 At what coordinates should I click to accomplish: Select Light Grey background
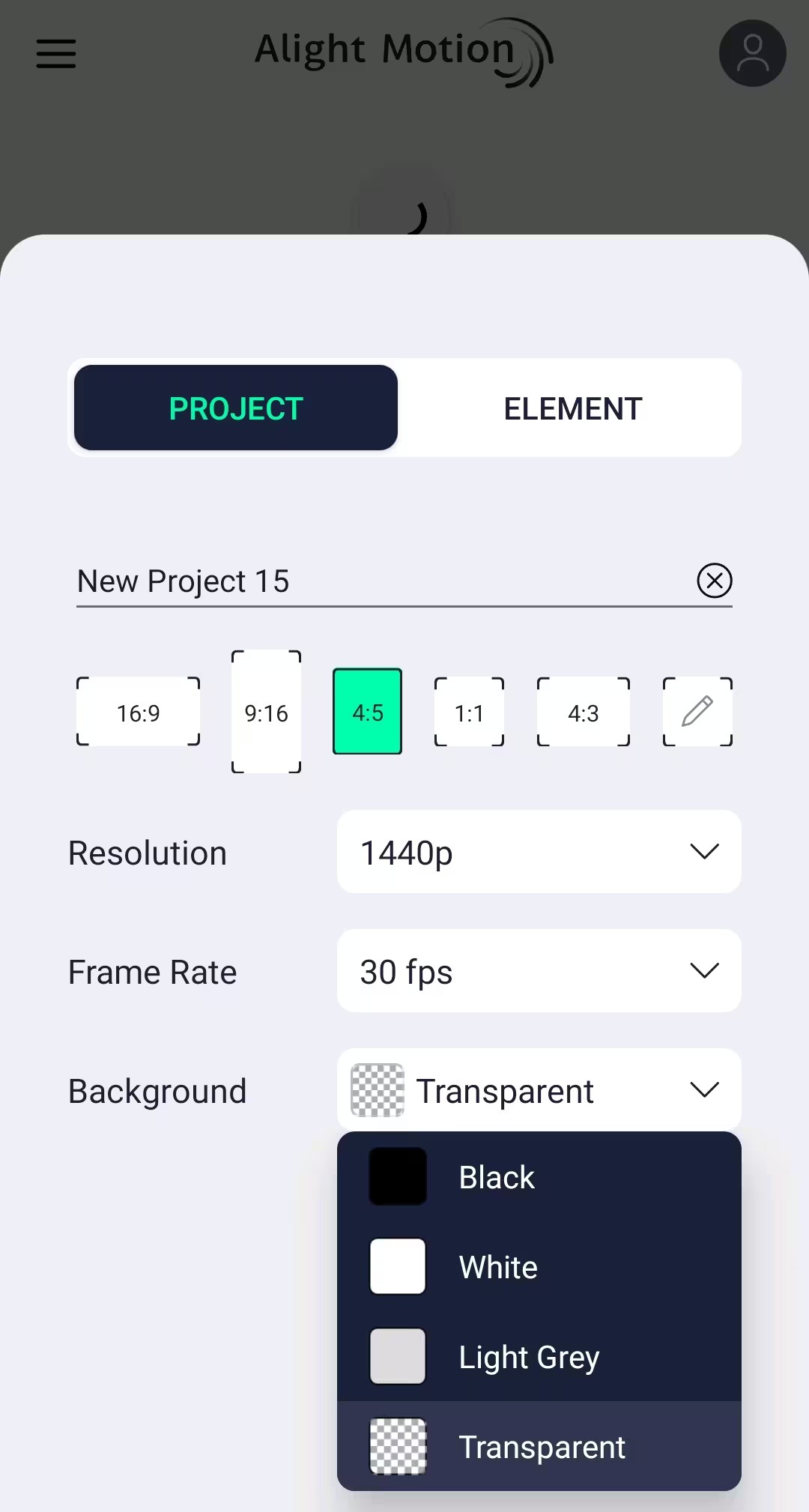click(539, 1357)
